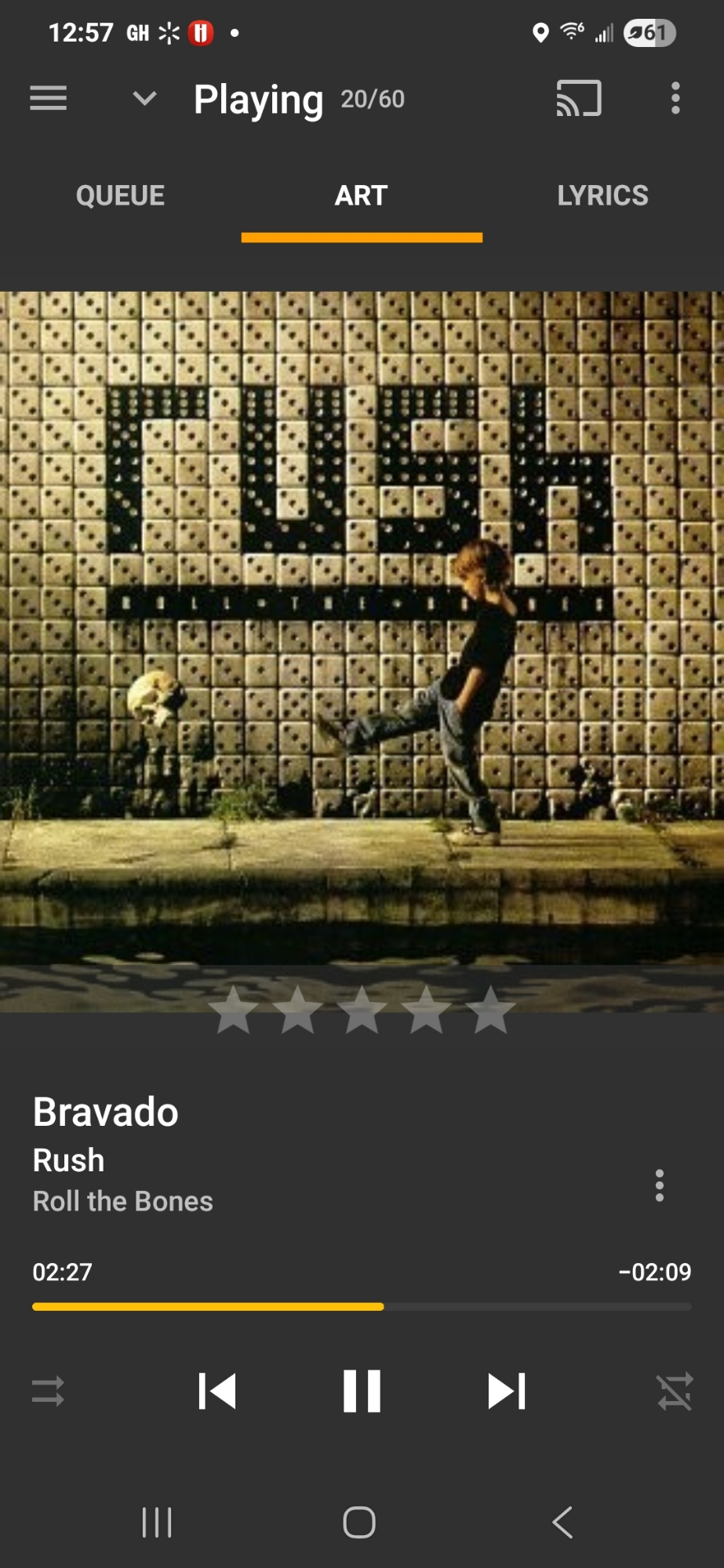
Task: Rate Bravado five stars
Action: [x=491, y=1011]
